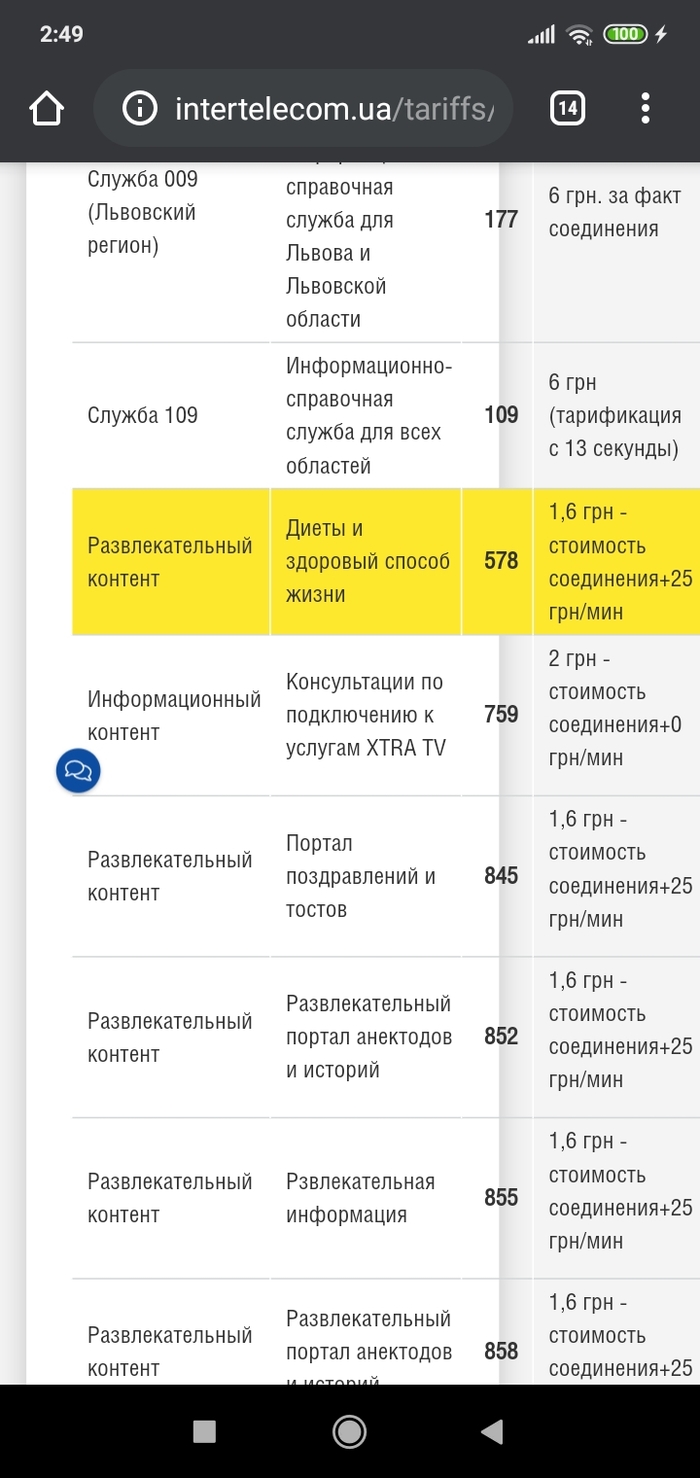Open the tab switcher showing 14 tabs

[x=567, y=108]
